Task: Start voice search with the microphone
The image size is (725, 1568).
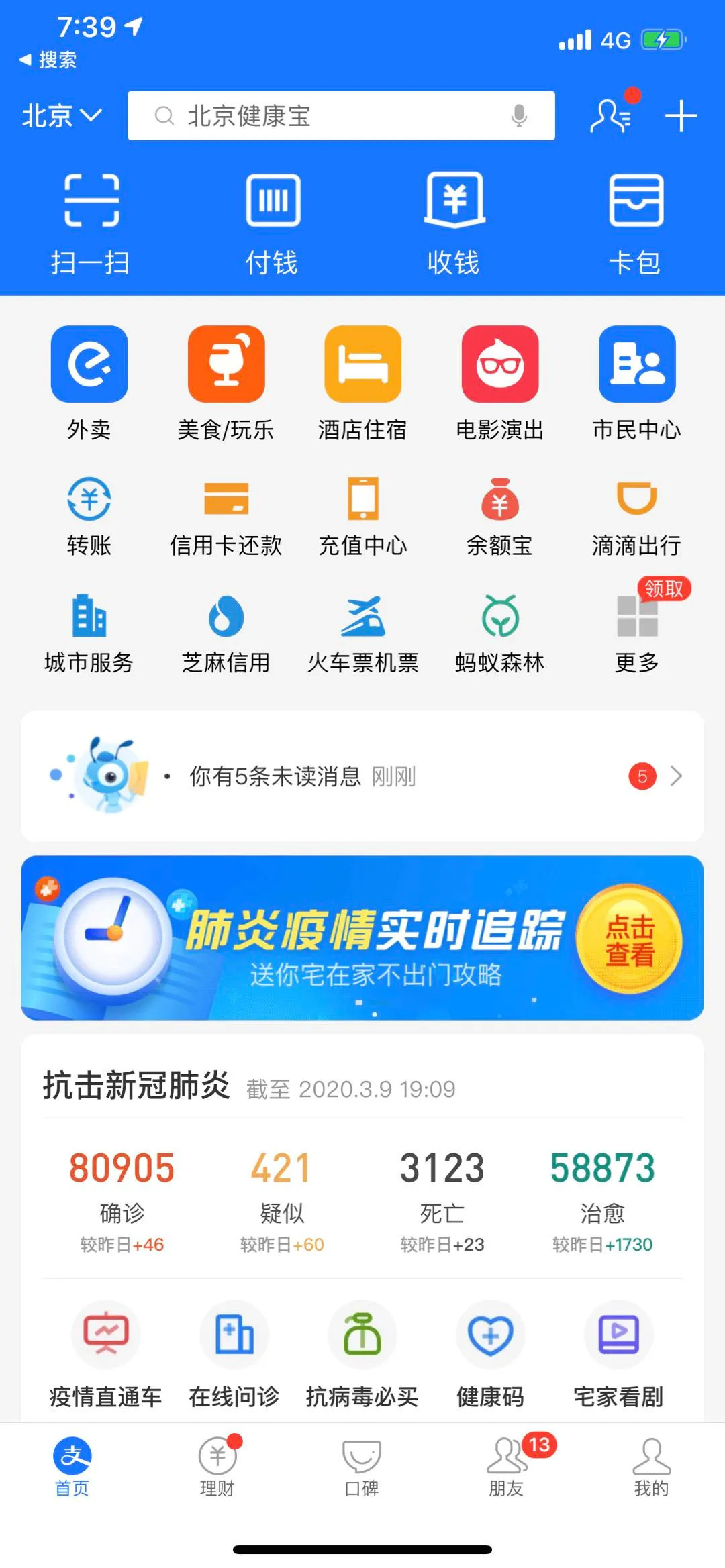Action: pos(518,115)
